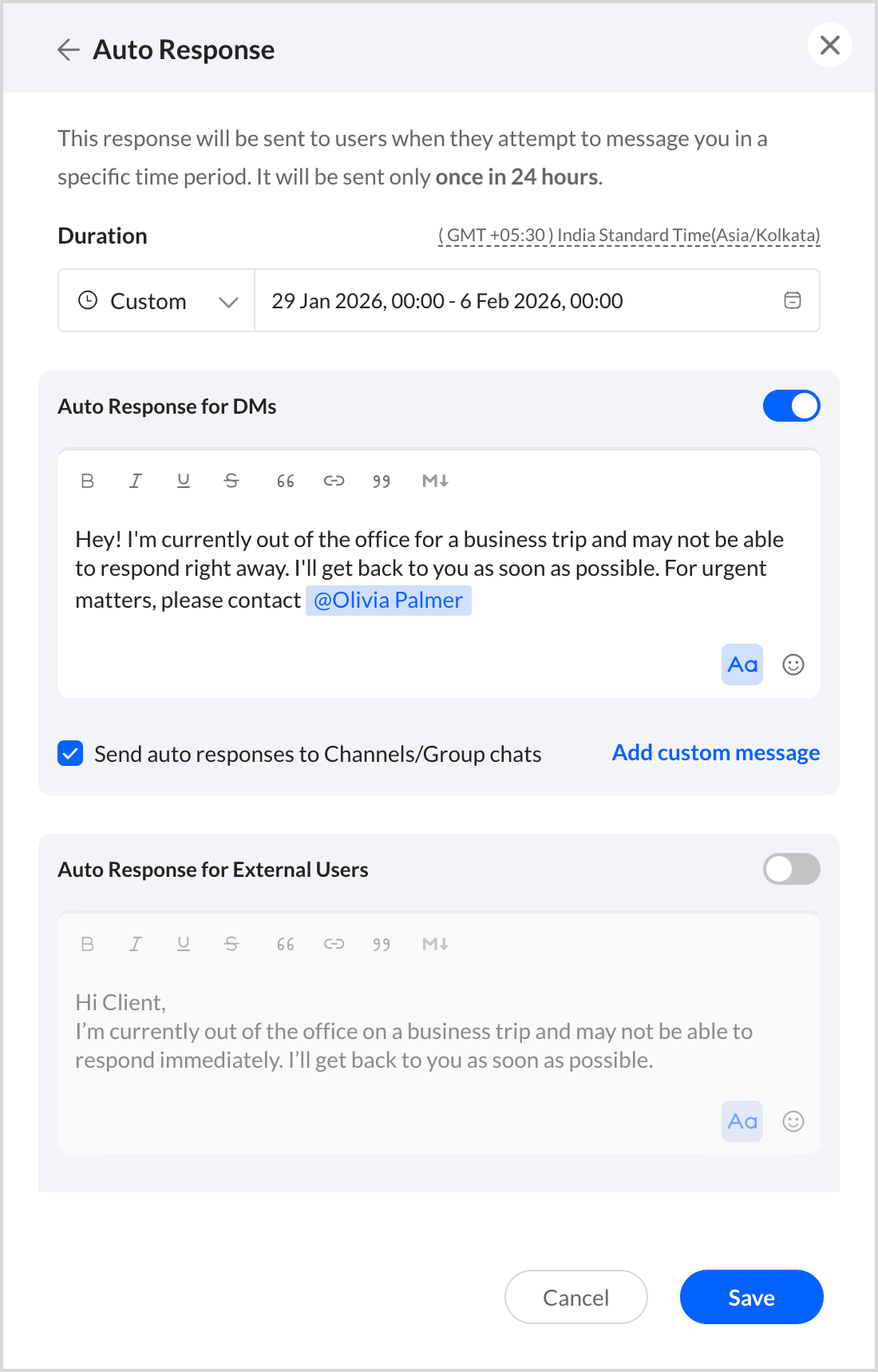The image size is (878, 1372).
Task: Close the Auto Response dialog
Action: (x=830, y=45)
